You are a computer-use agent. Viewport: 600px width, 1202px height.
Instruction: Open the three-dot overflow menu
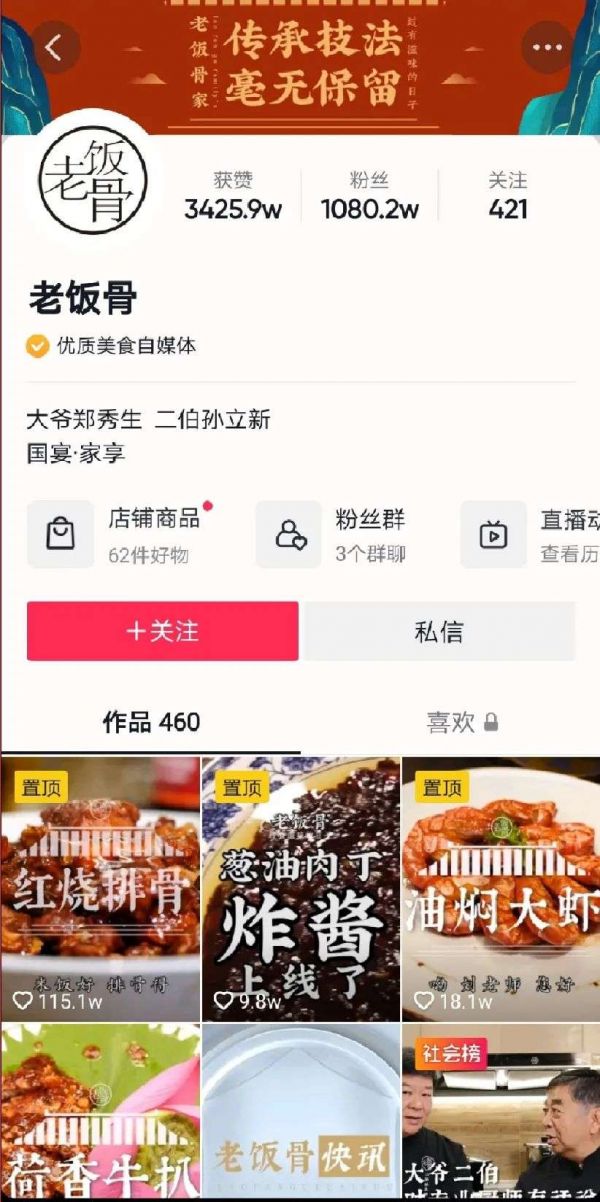tap(547, 47)
